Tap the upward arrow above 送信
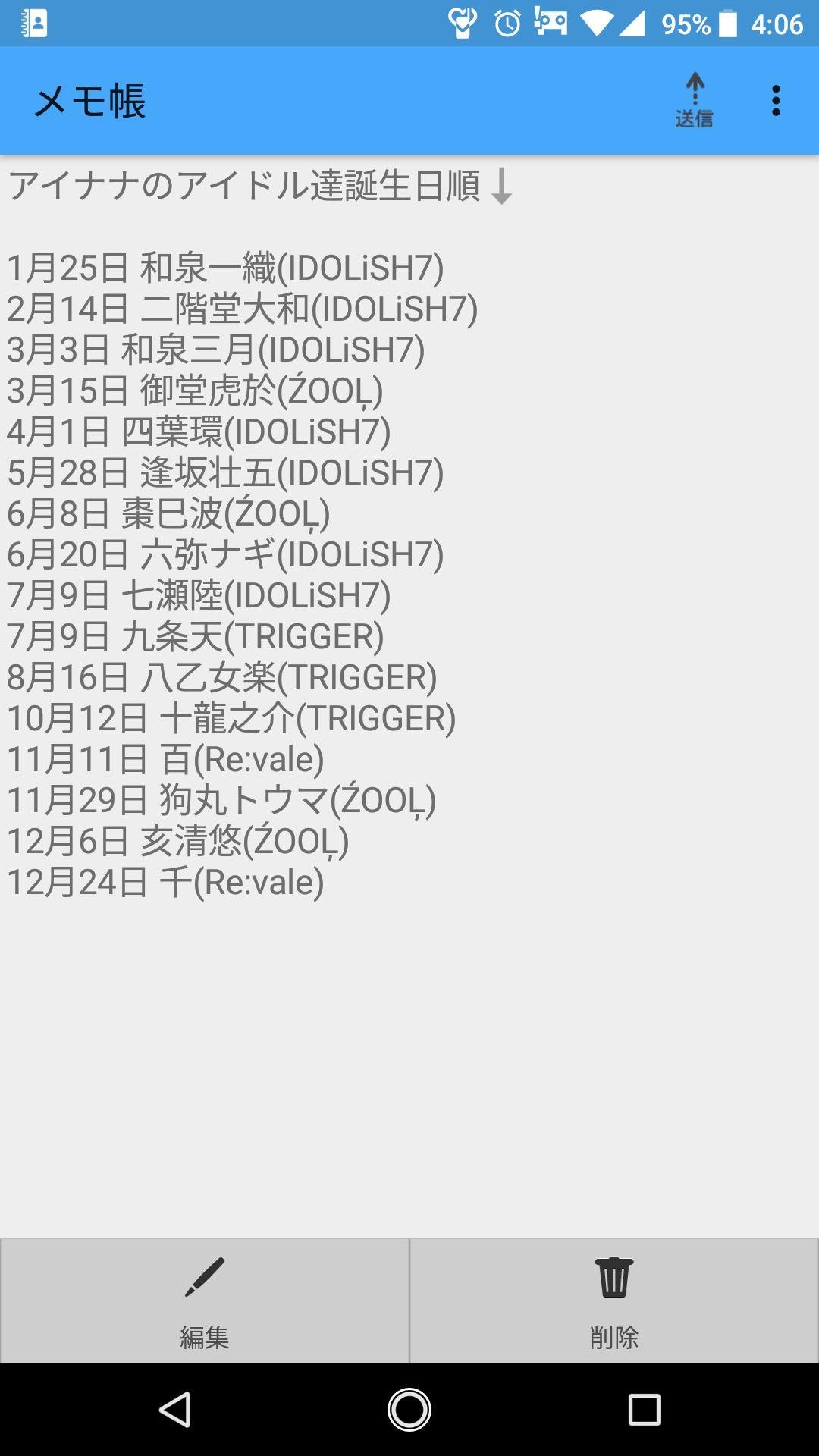The width and height of the screenshot is (819, 1456). [x=693, y=83]
